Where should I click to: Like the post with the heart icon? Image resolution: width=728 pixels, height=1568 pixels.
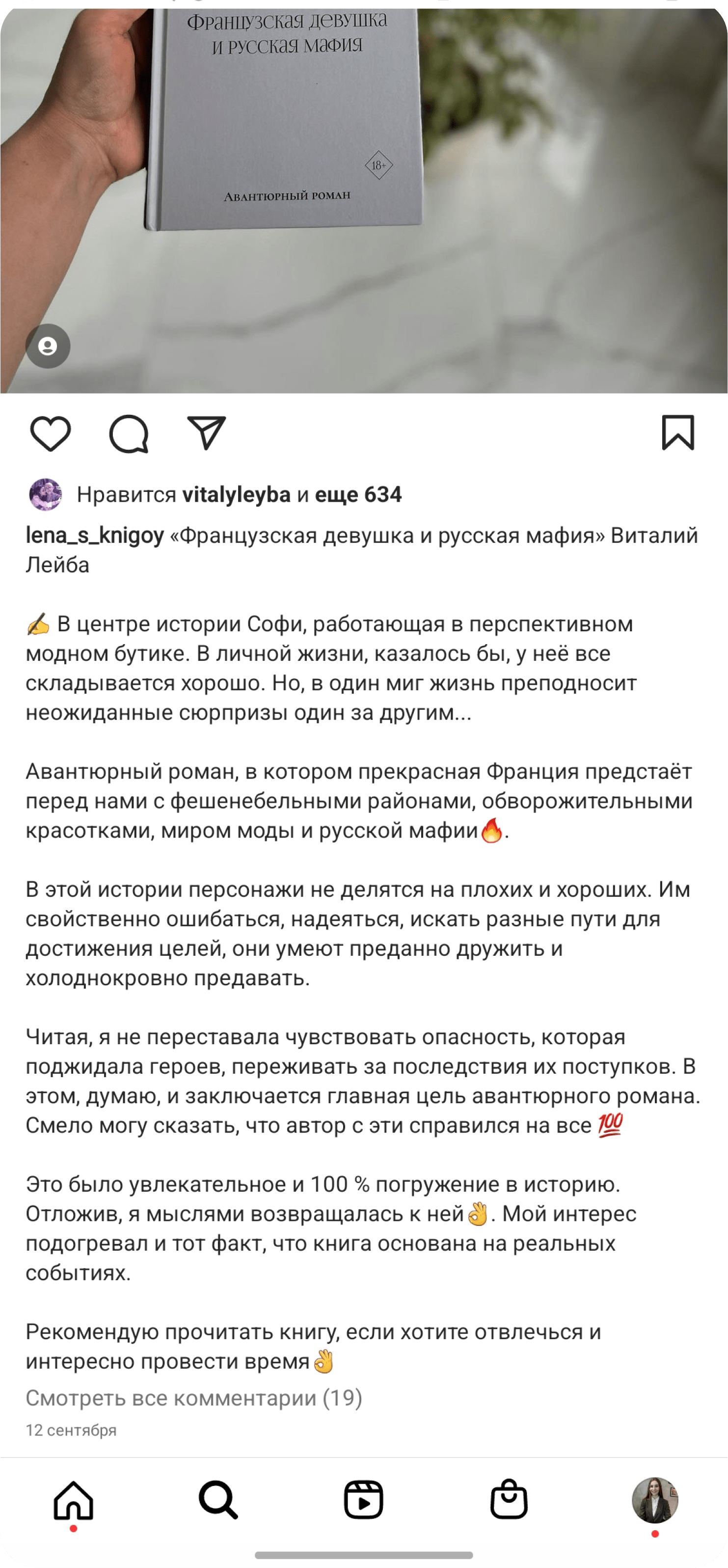point(51,433)
